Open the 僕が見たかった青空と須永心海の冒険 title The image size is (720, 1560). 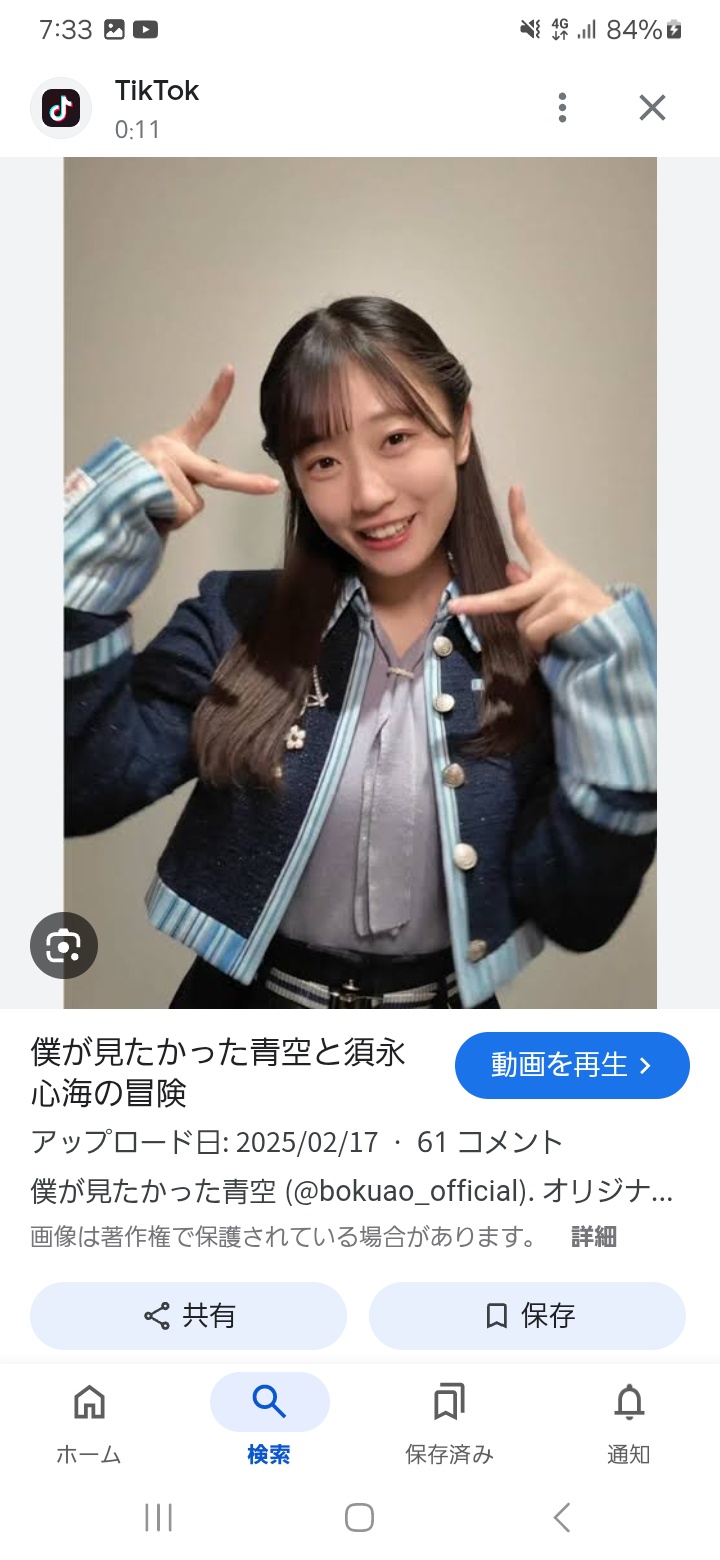[x=219, y=1072]
